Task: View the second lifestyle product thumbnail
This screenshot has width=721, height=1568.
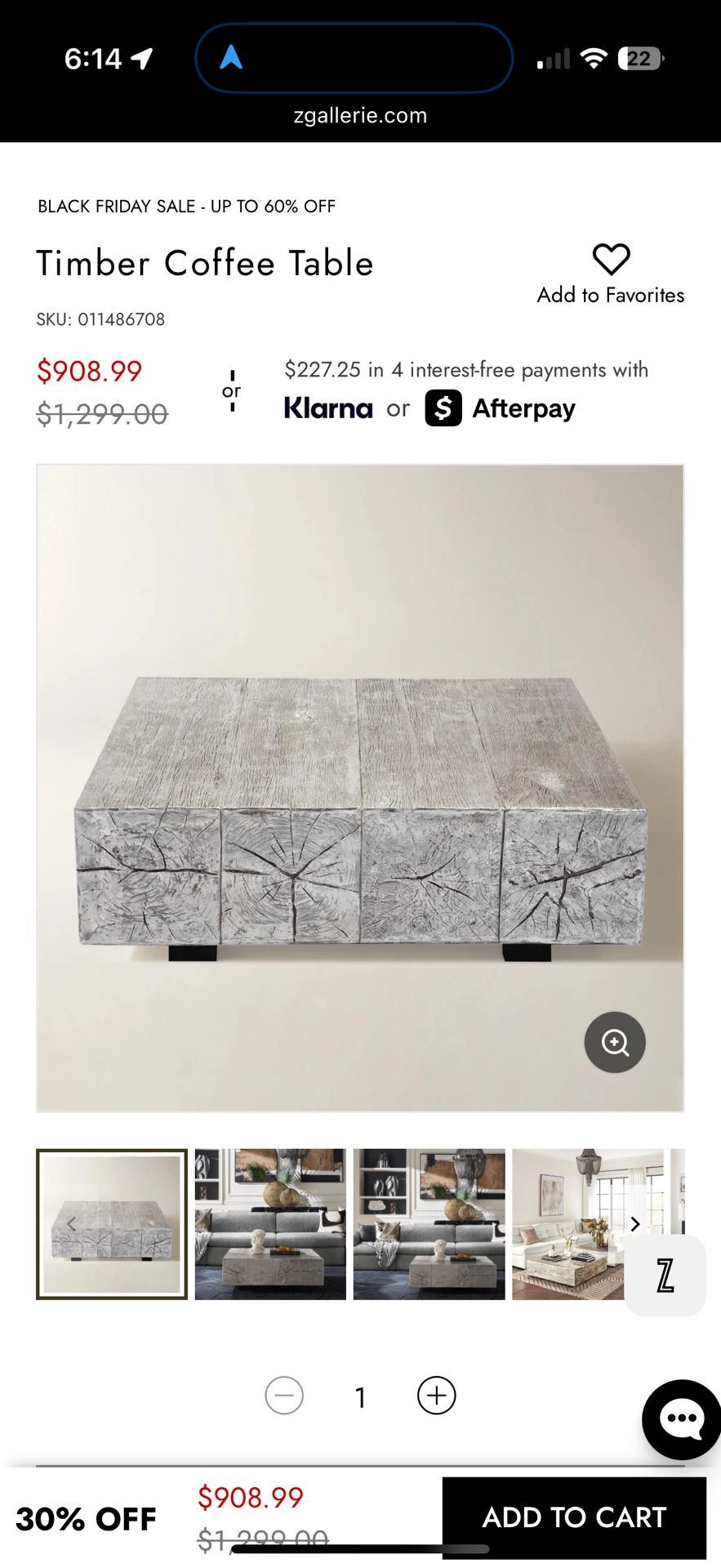Action: (428, 1224)
